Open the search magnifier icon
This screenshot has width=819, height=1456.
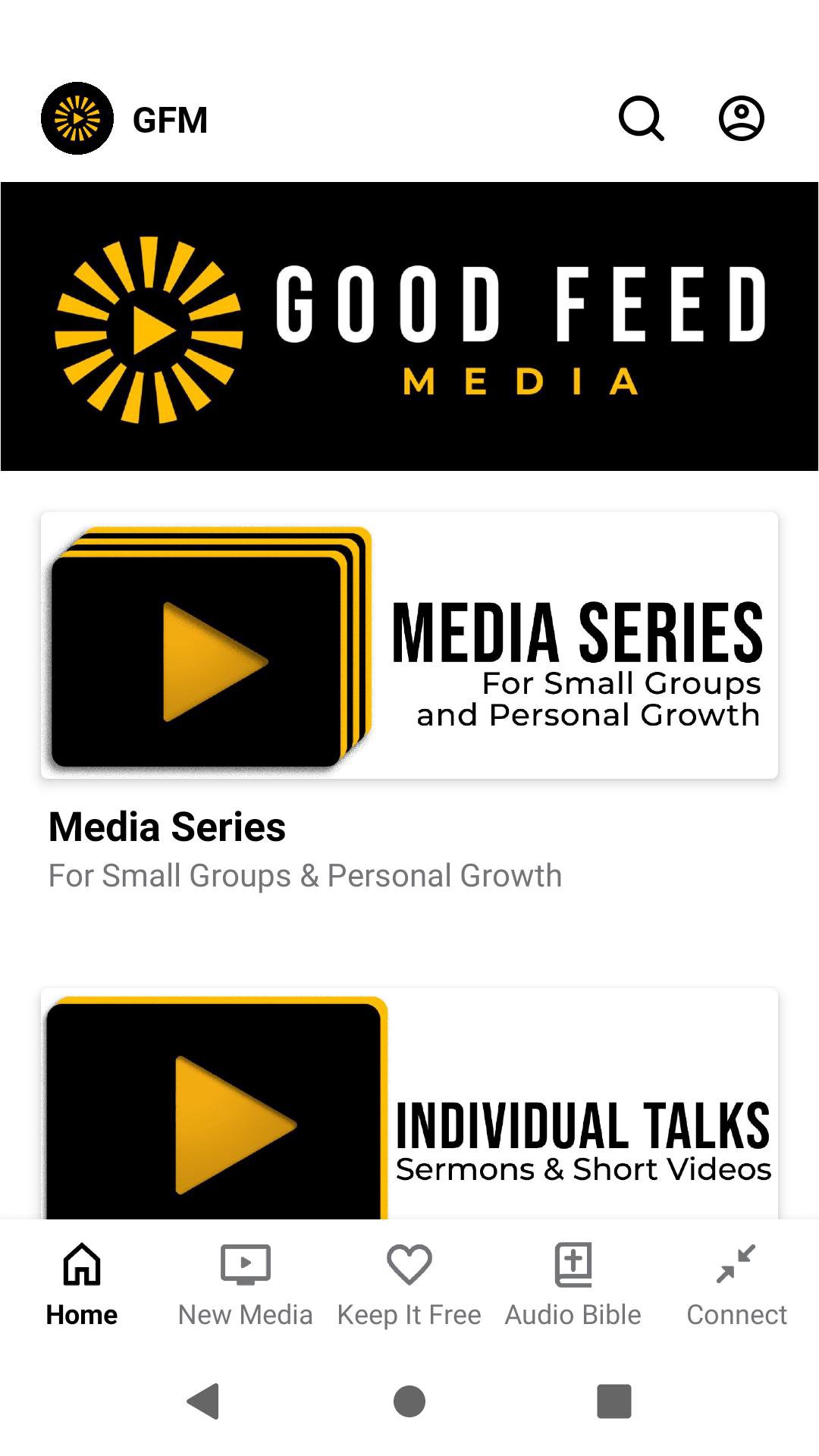coord(642,118)
